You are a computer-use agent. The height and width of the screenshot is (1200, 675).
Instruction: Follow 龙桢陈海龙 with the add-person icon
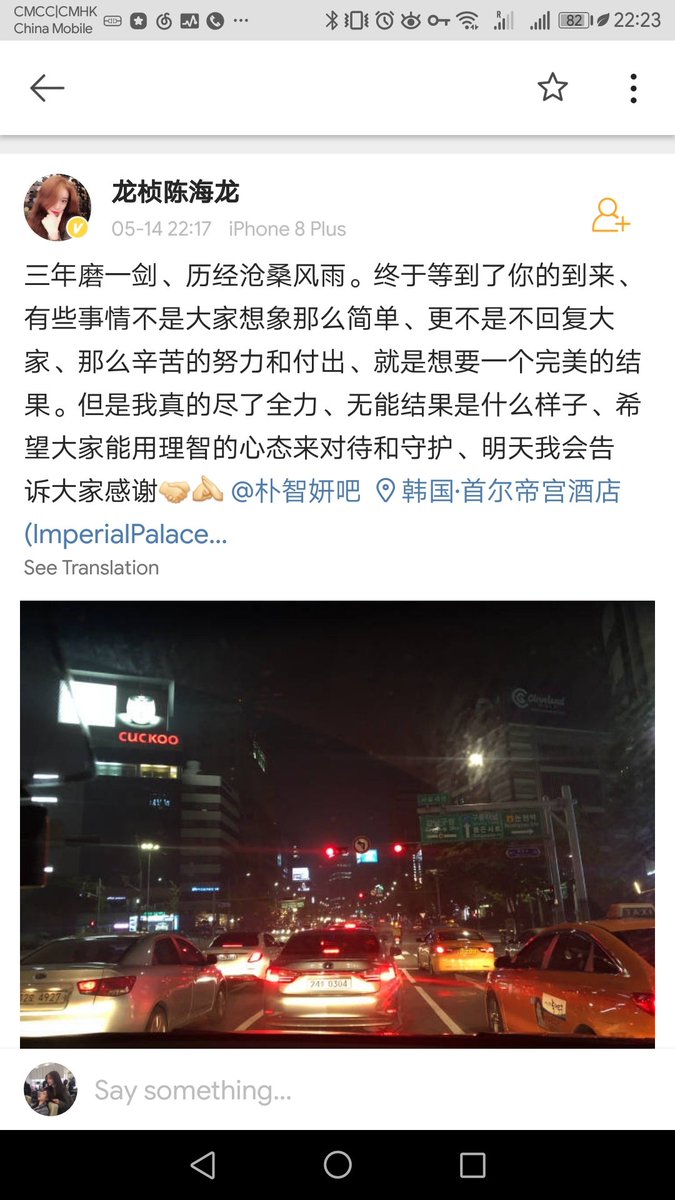point(610,215)
